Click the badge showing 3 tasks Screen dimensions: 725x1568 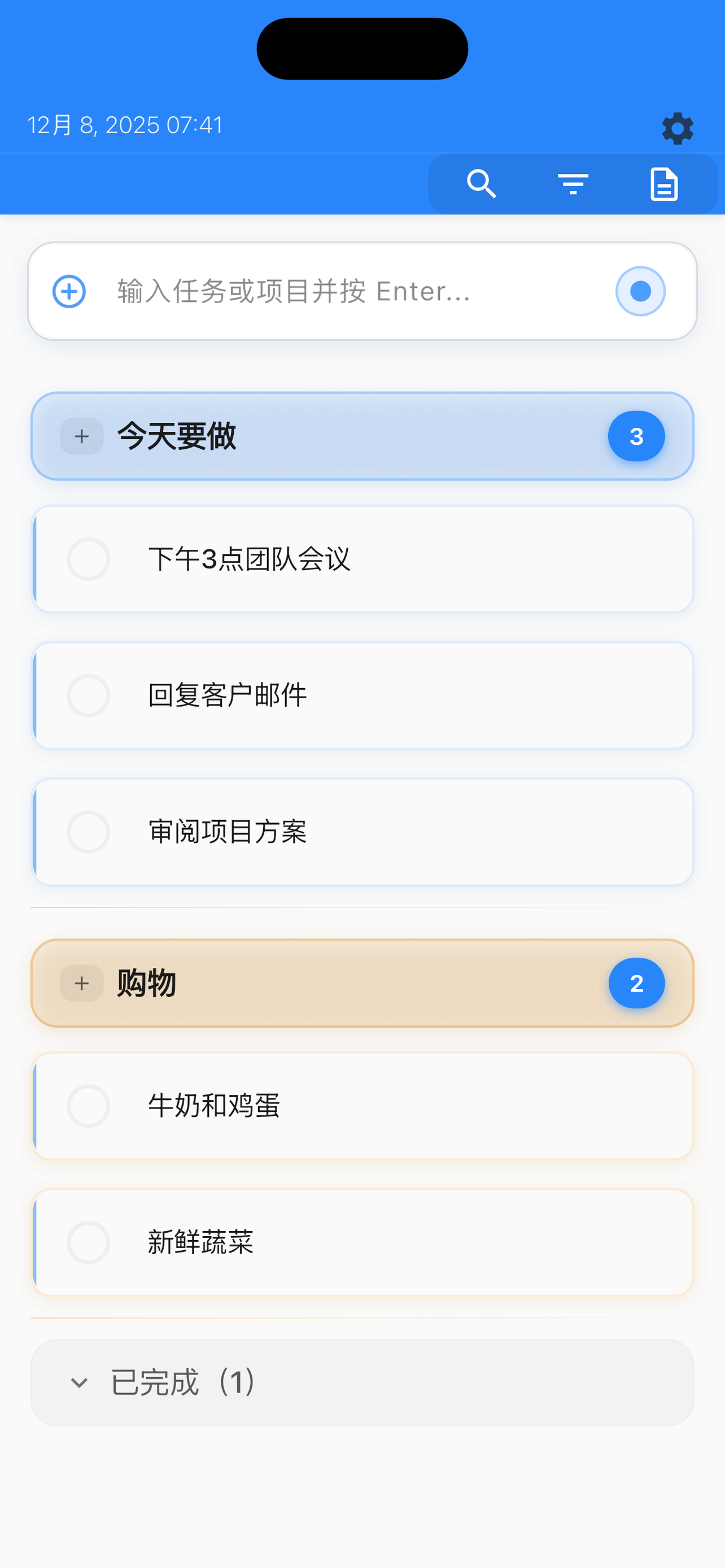point(636,436)
